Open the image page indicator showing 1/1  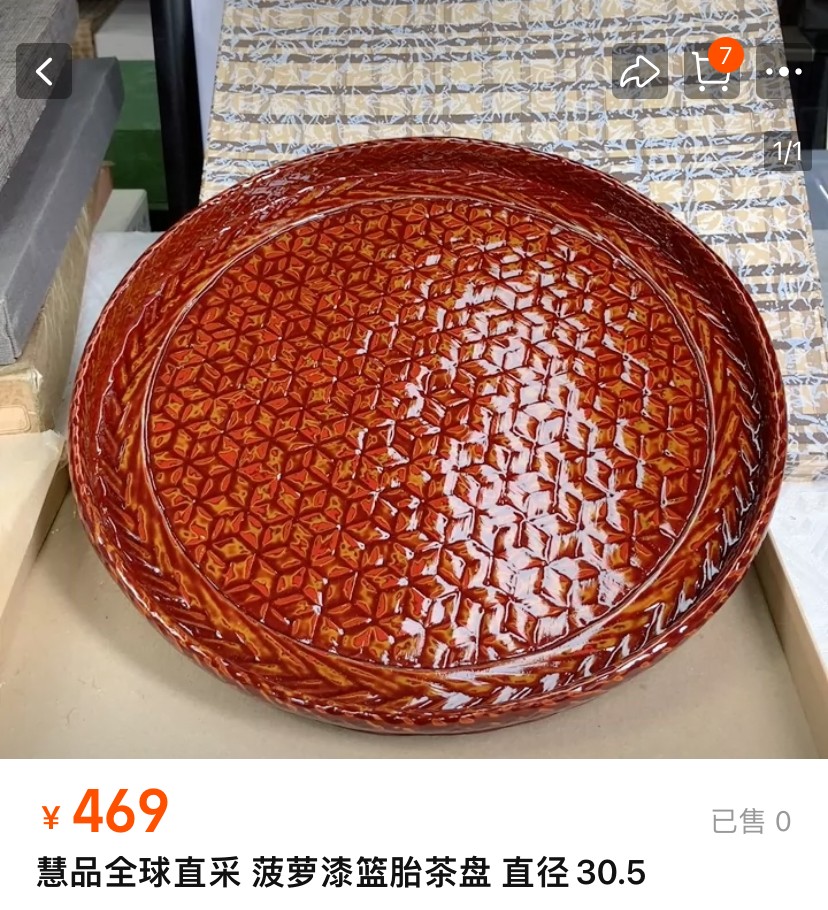click(x=786, y=153)
